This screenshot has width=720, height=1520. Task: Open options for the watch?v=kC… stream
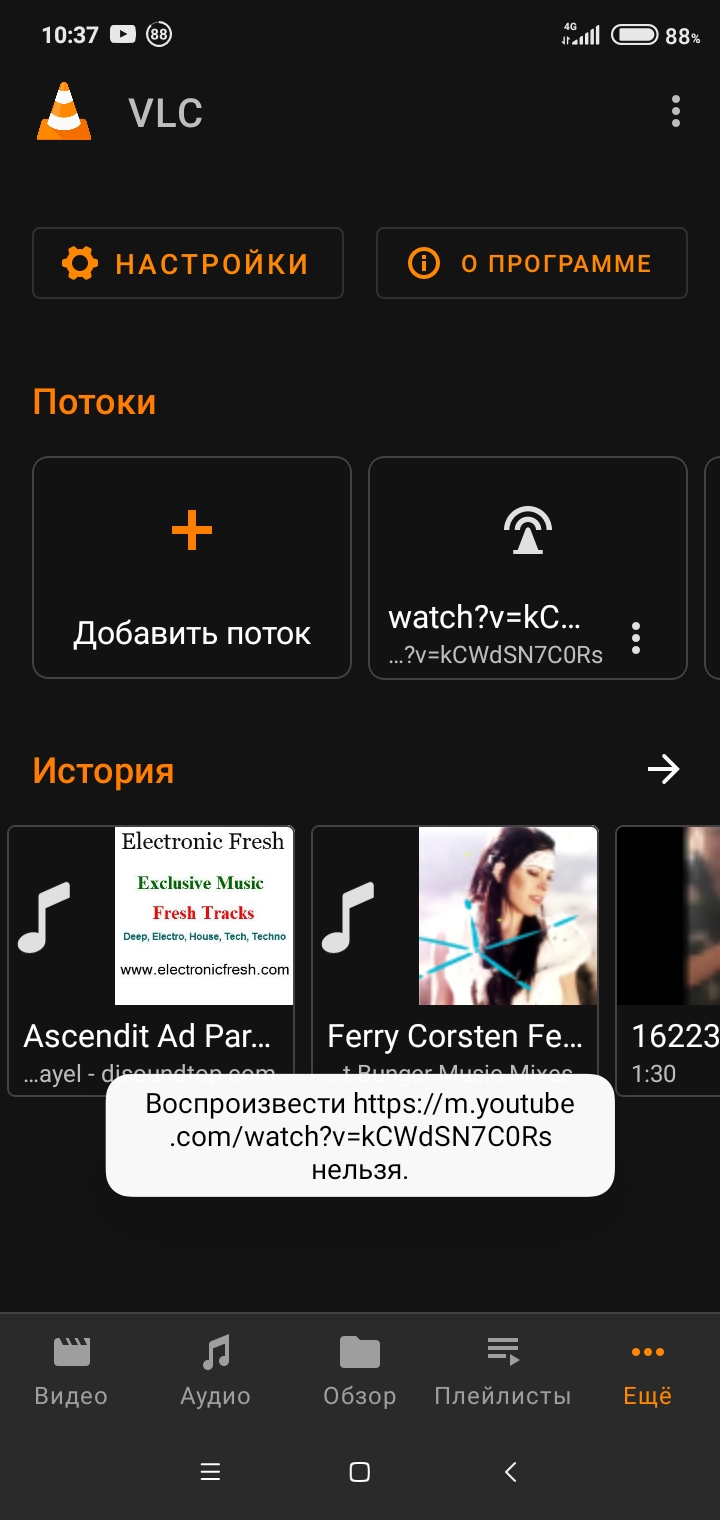(636, 638)
